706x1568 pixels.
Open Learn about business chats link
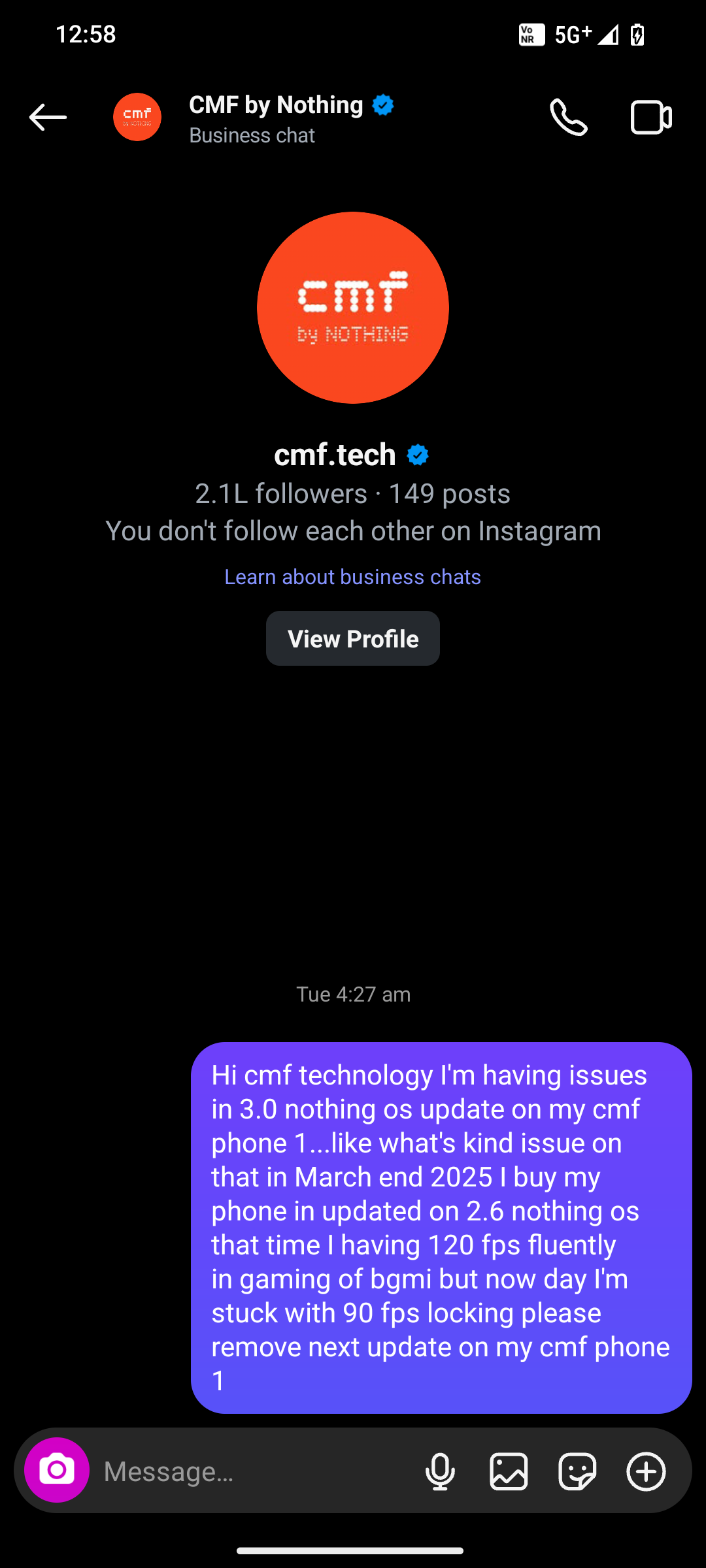353,577
